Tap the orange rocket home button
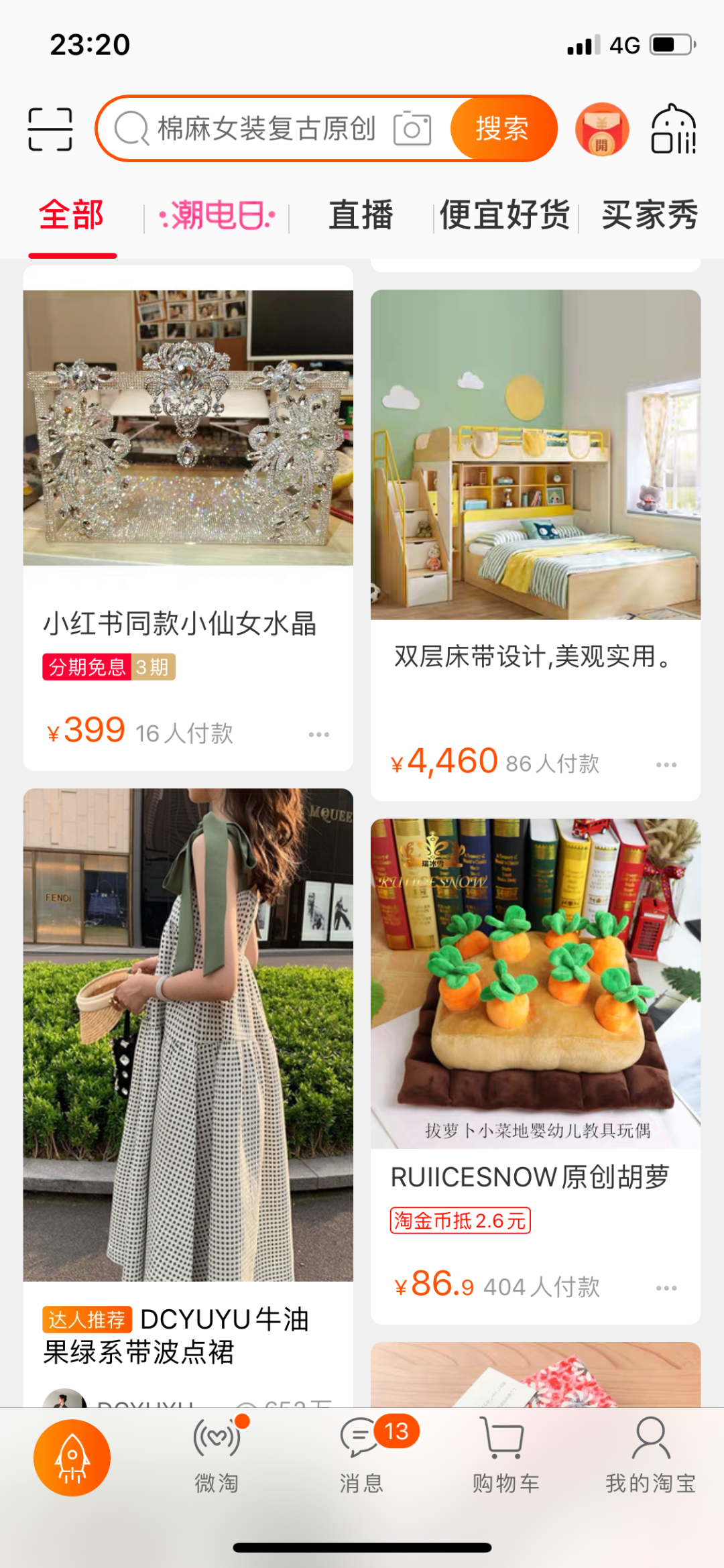724x1568 pixels. point(72,1458)
